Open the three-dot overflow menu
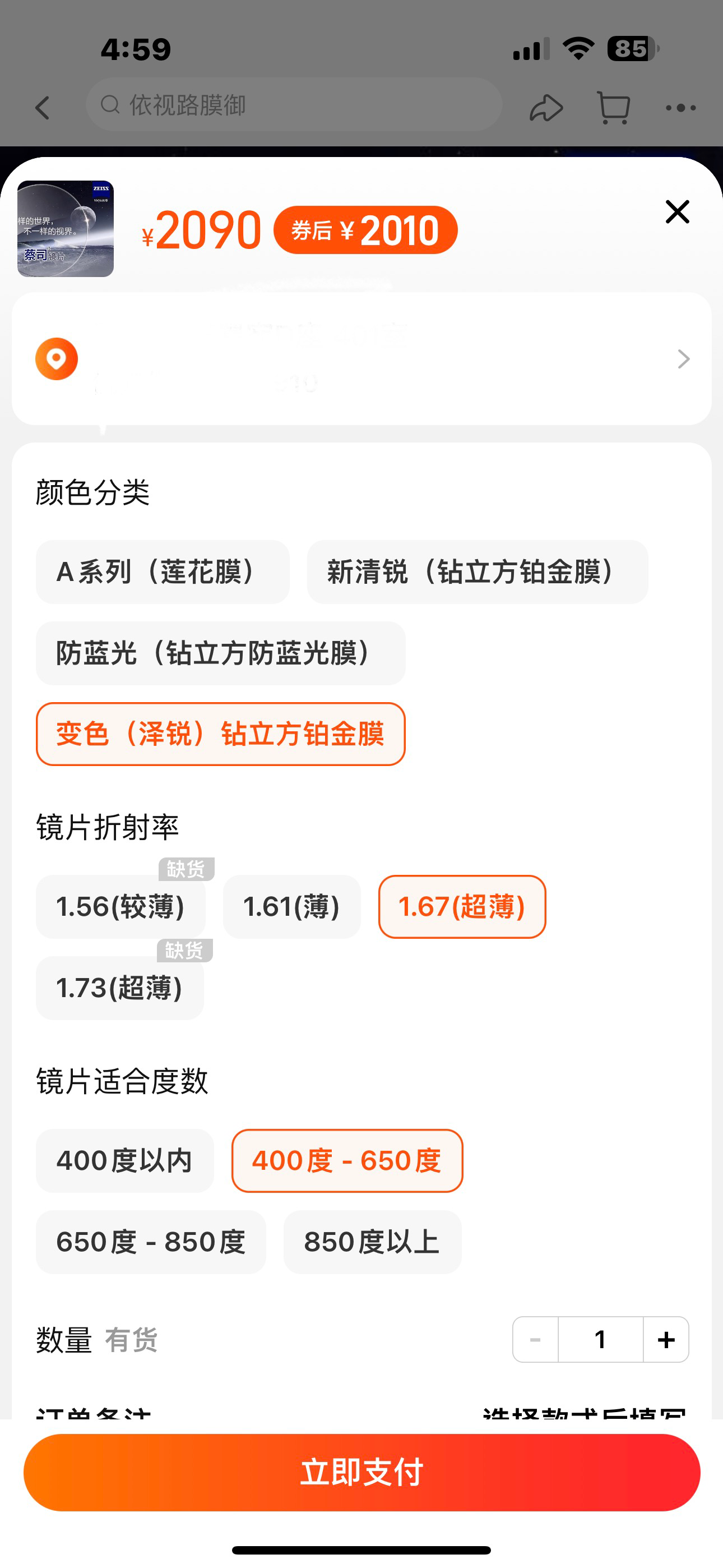Image resolution: width=723 pixels, height=1568 pixels. pos(680,108)
